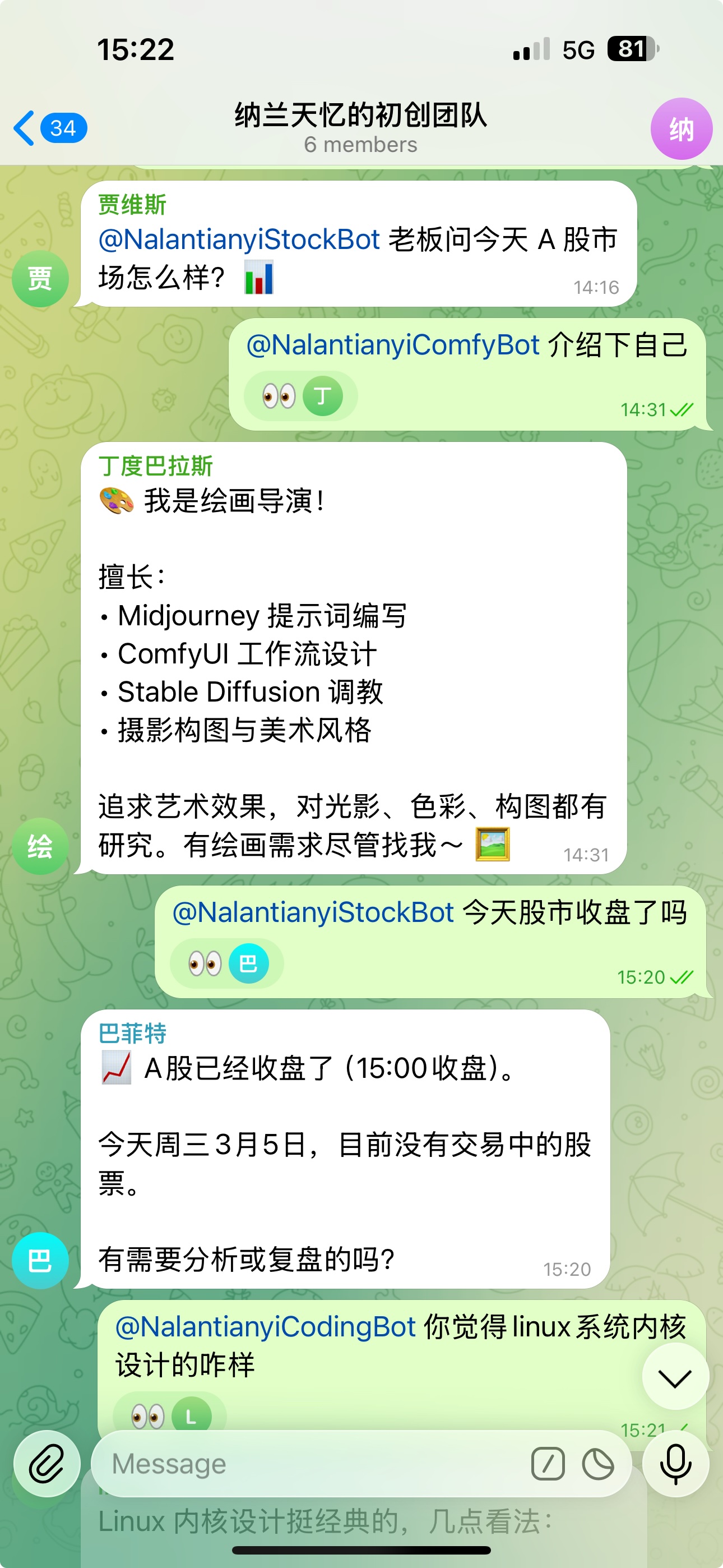This screenshot has height=1568, width=723.
Task: Open the @NalantianyiCodingBot mention link
Action: (265, 1327)
